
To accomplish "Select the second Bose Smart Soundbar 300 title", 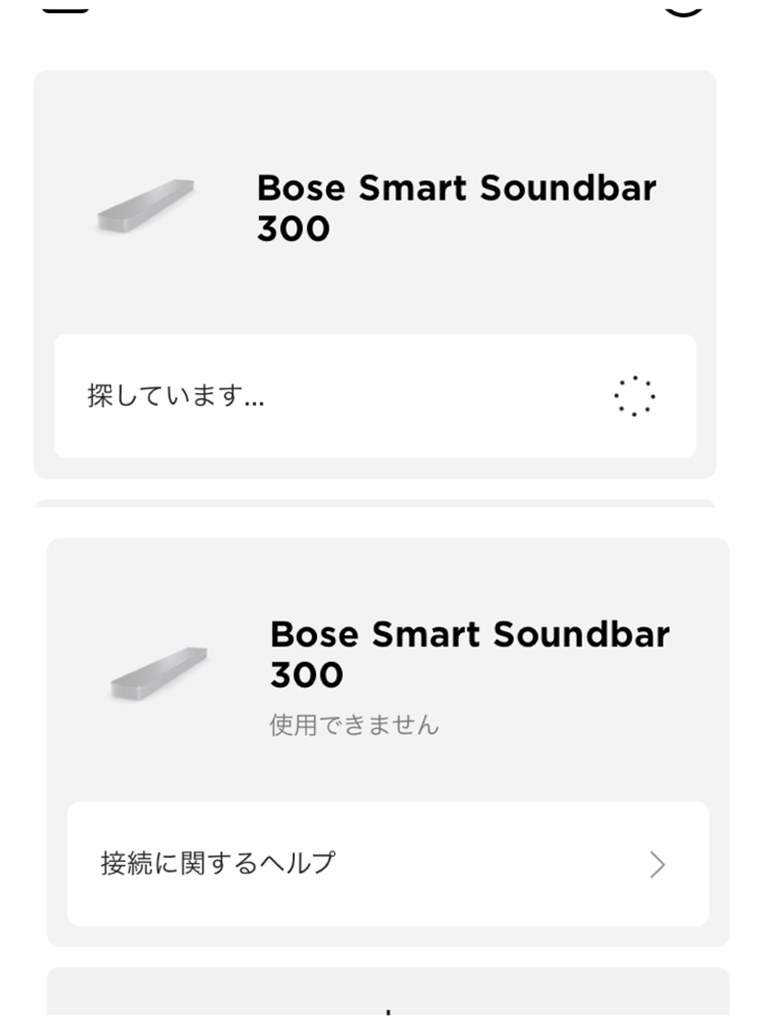I will pyautogui.click(x=470, y=653).
